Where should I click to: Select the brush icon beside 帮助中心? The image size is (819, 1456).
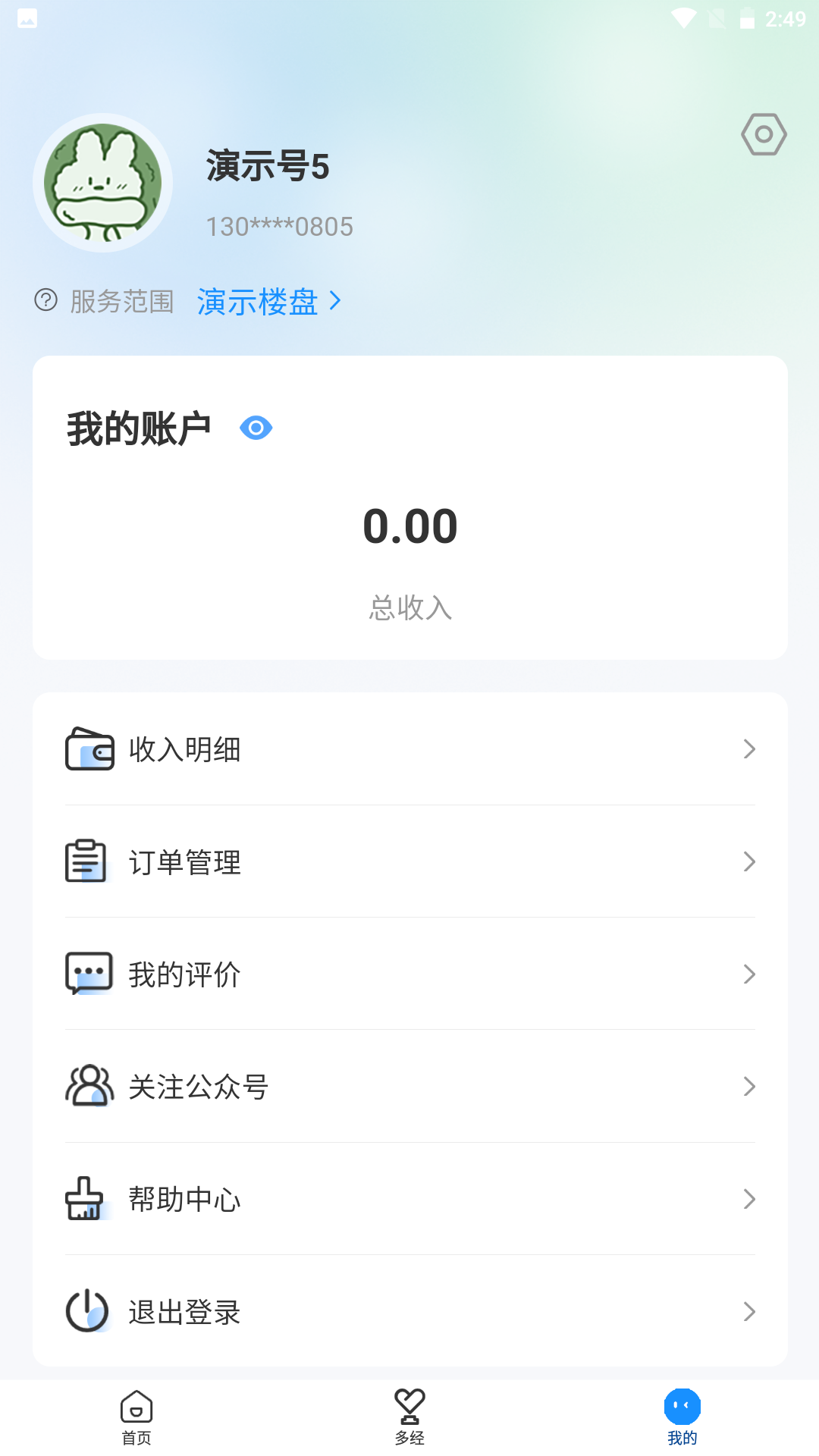pos(83,1199)
